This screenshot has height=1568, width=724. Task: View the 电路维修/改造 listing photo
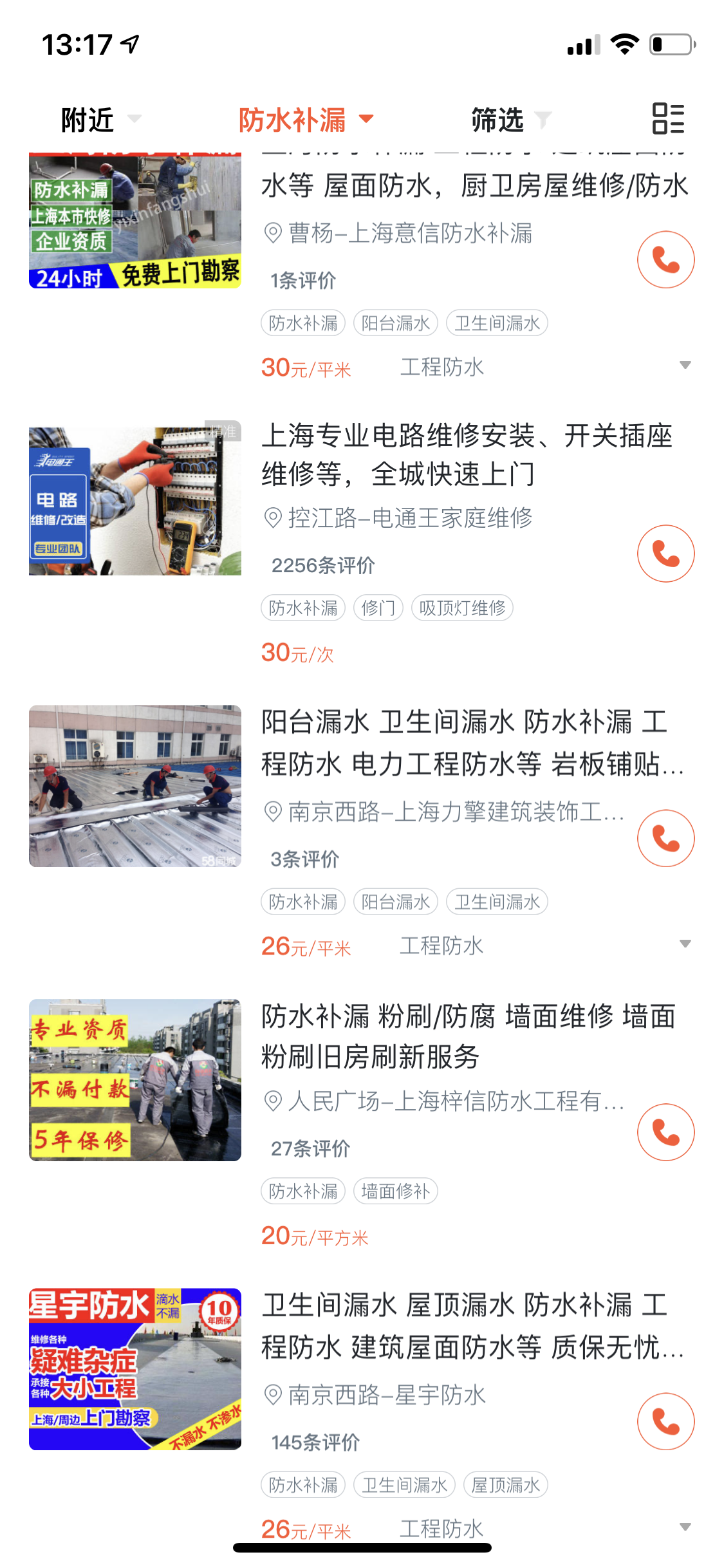[135, 501]
